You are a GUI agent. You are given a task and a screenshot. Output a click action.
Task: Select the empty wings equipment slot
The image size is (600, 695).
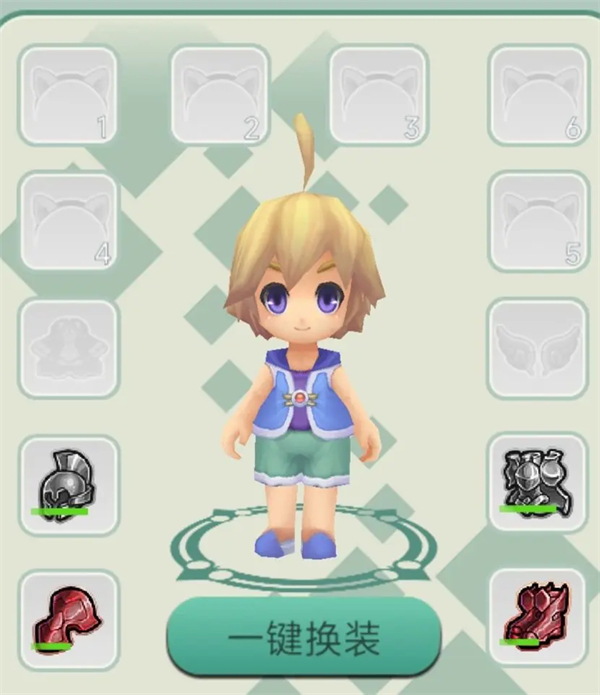537,348
